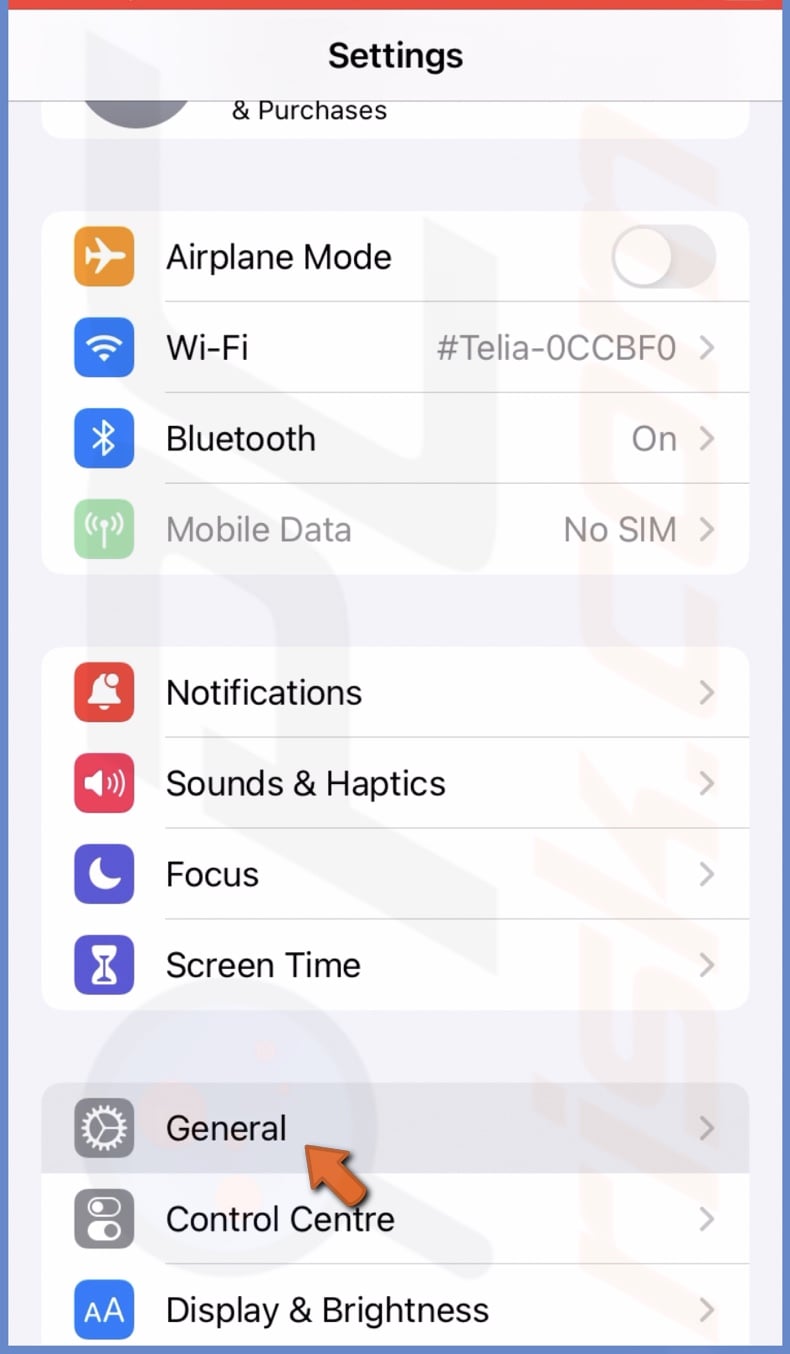Open the Sounds & Haptics settings
This screenshot has width=790, height=1354.
tap(400, 783)
